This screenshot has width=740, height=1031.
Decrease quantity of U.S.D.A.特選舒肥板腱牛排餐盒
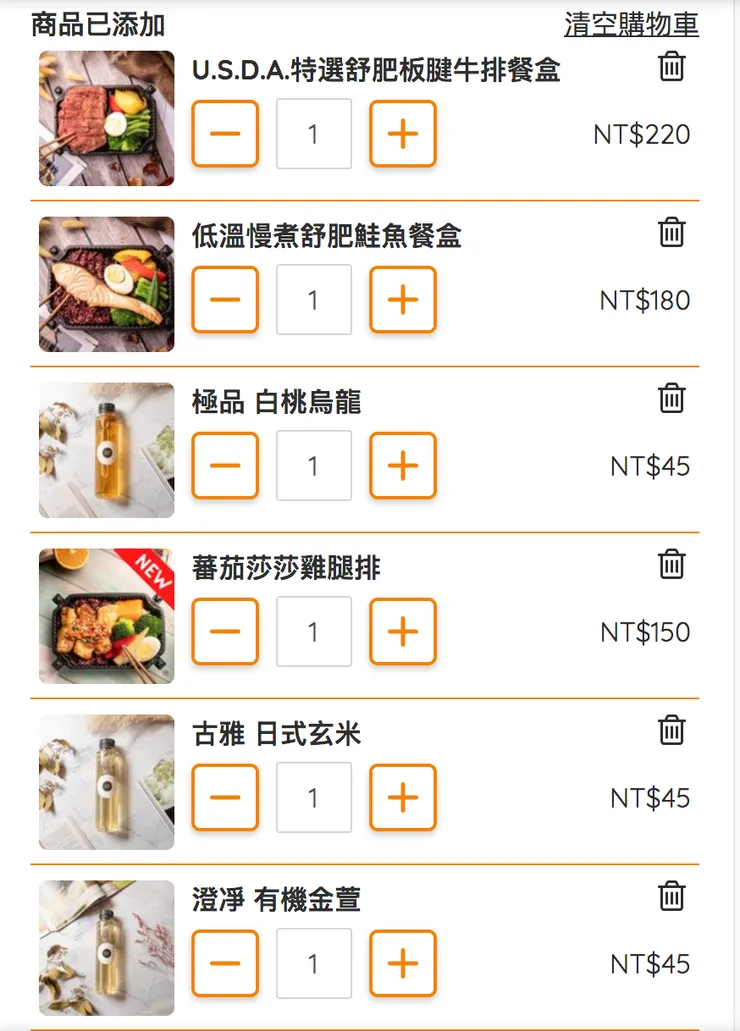coord(225,134)
